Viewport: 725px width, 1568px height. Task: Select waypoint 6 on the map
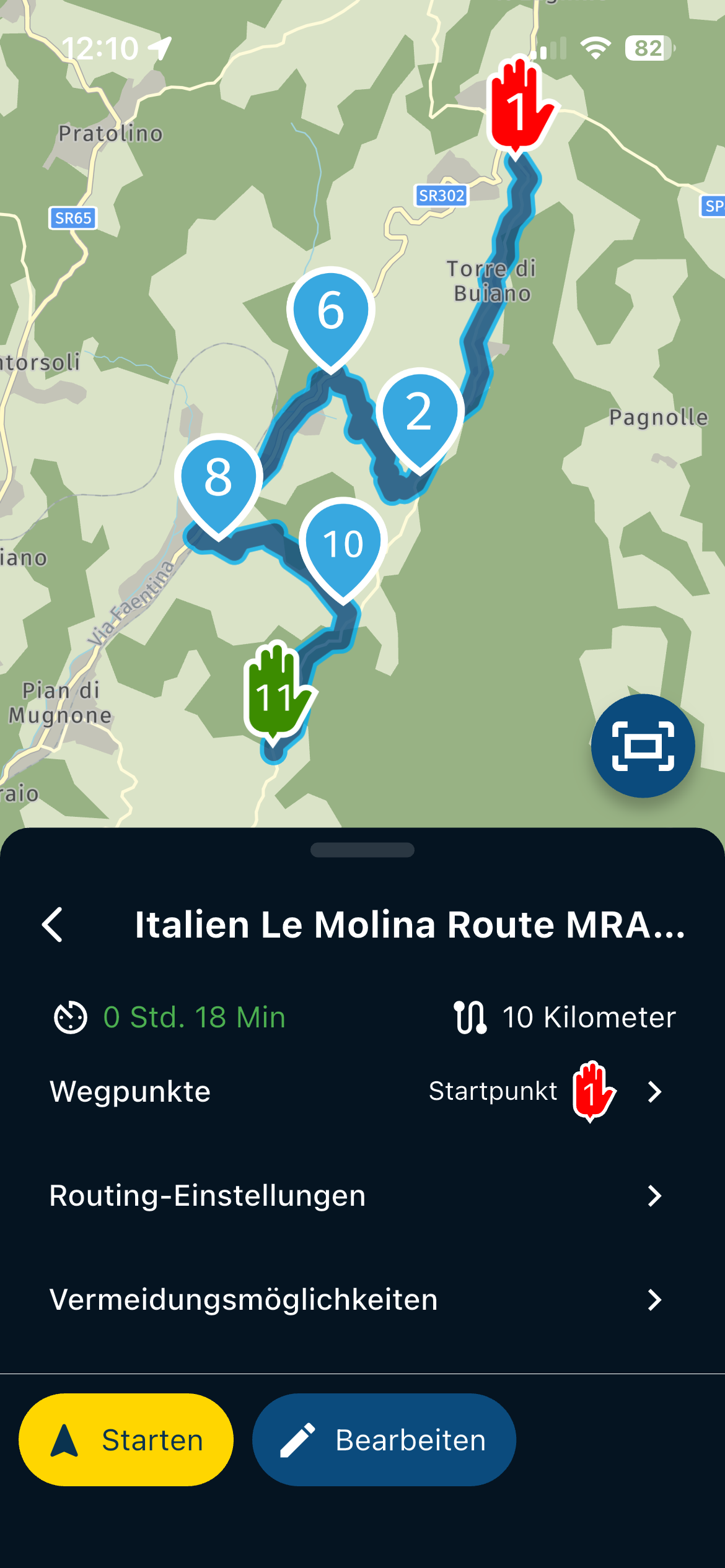331,311
